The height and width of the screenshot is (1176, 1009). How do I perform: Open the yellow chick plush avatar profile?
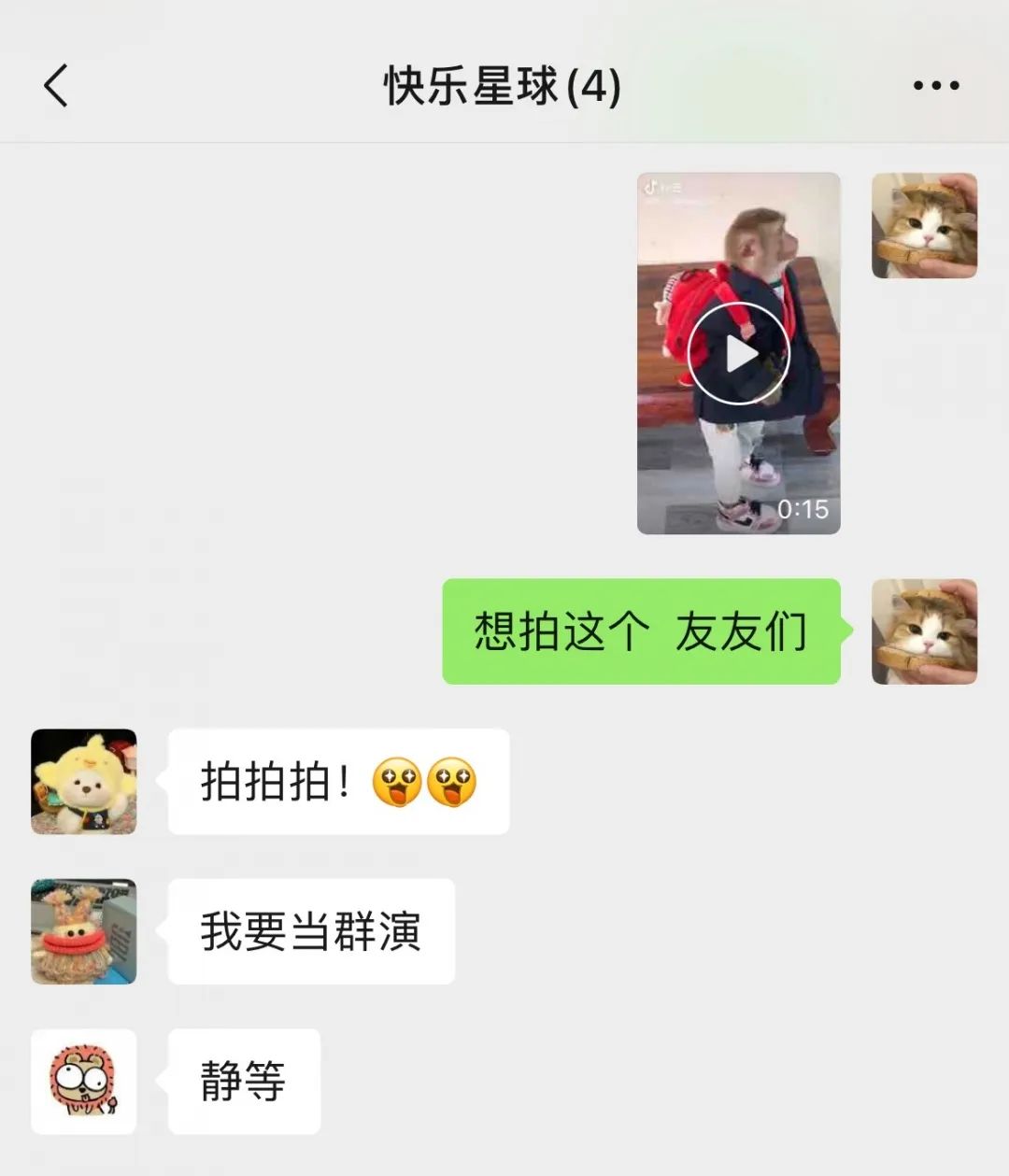pyautogui.click(x=84, y=782)
